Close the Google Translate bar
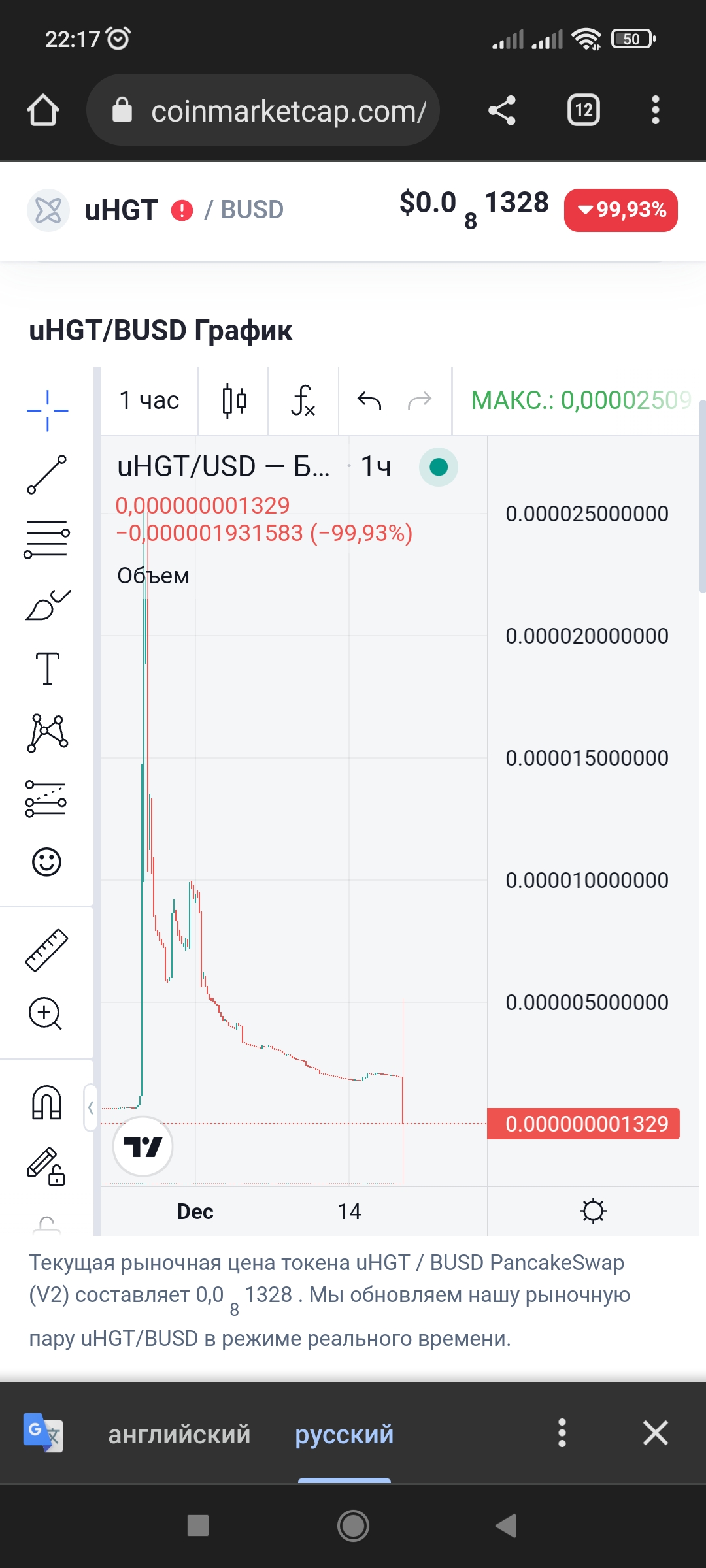Screen dimensions: 706x1568 655,1433
